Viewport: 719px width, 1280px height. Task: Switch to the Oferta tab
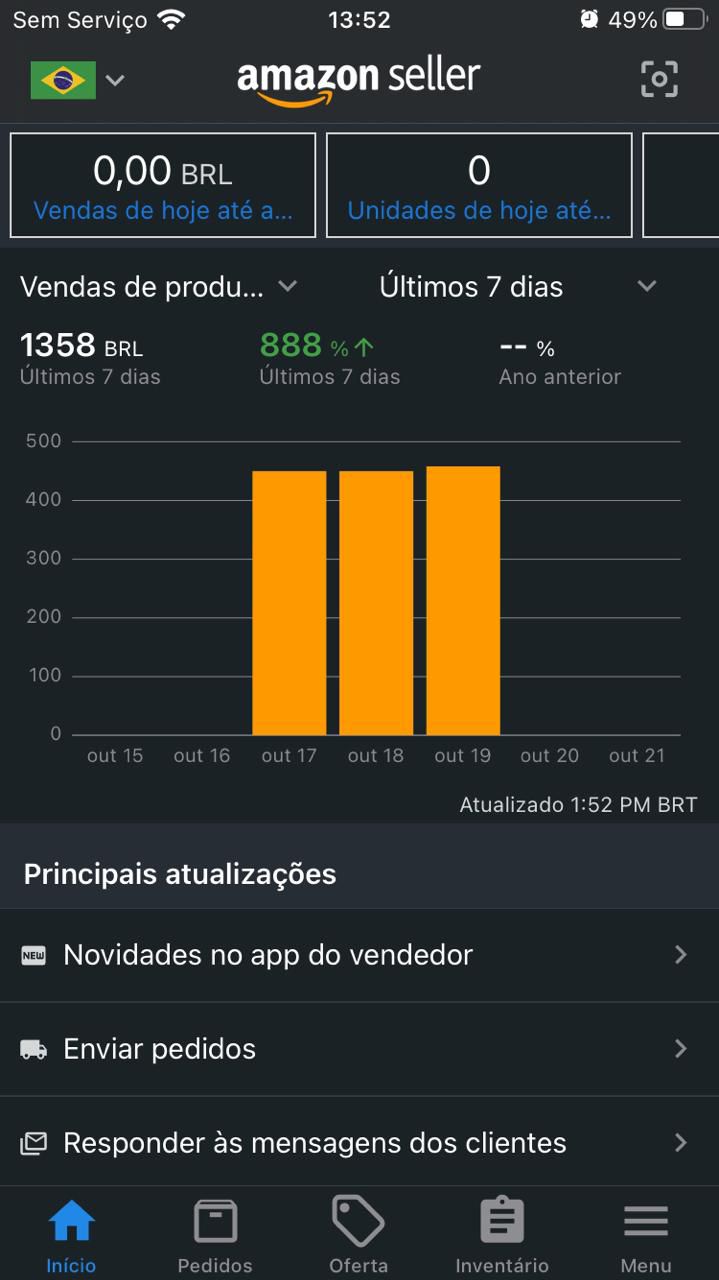[358, 1236]
